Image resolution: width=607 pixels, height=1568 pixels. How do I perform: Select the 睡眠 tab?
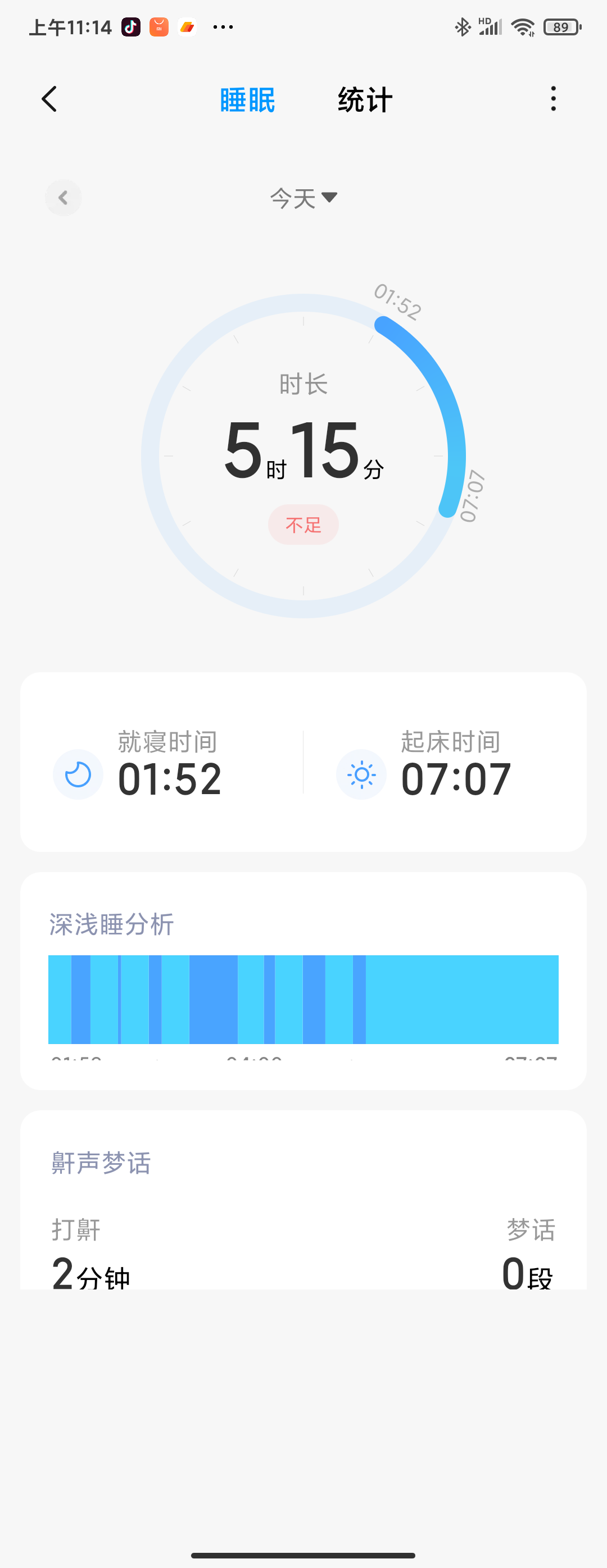[x=247, y=99]
